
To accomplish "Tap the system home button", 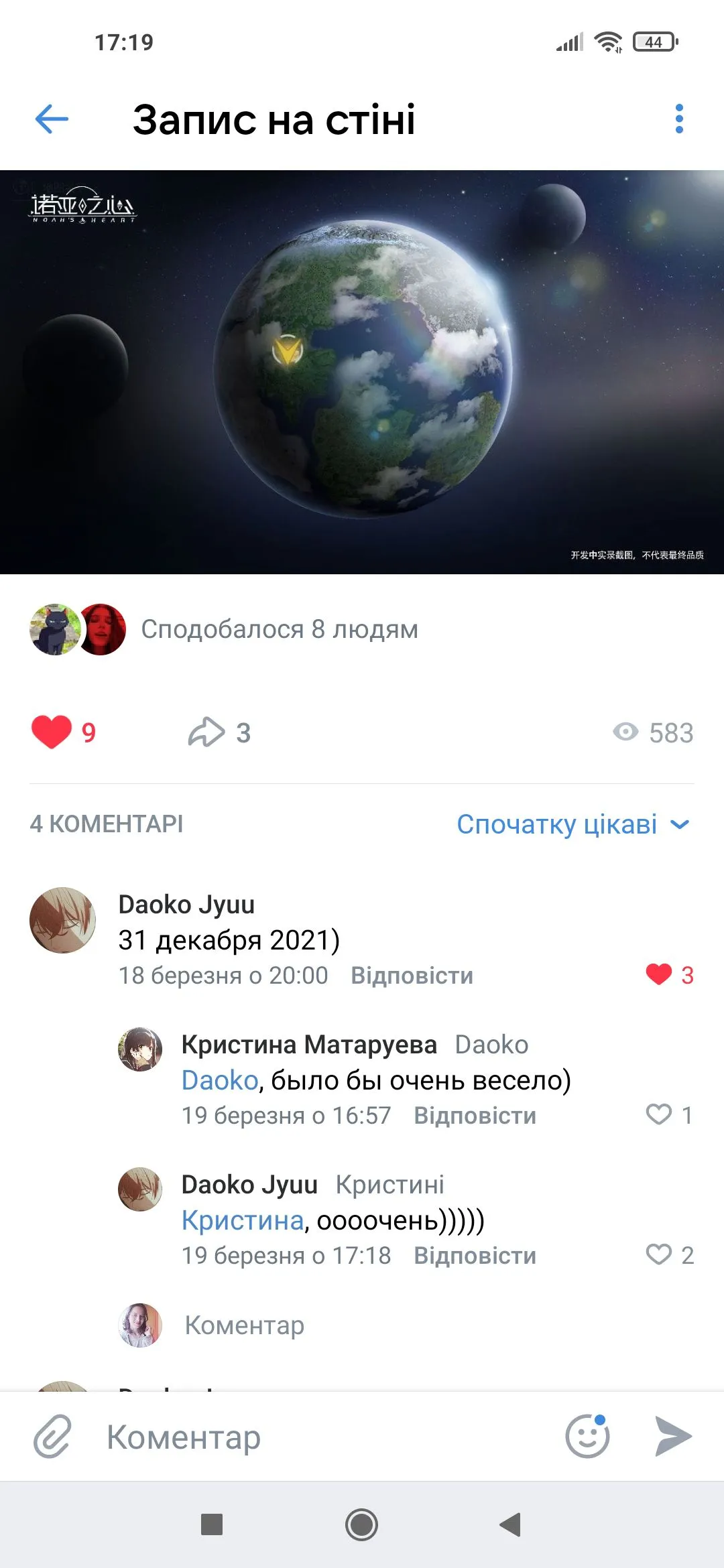I will [x=362, y=1525].
